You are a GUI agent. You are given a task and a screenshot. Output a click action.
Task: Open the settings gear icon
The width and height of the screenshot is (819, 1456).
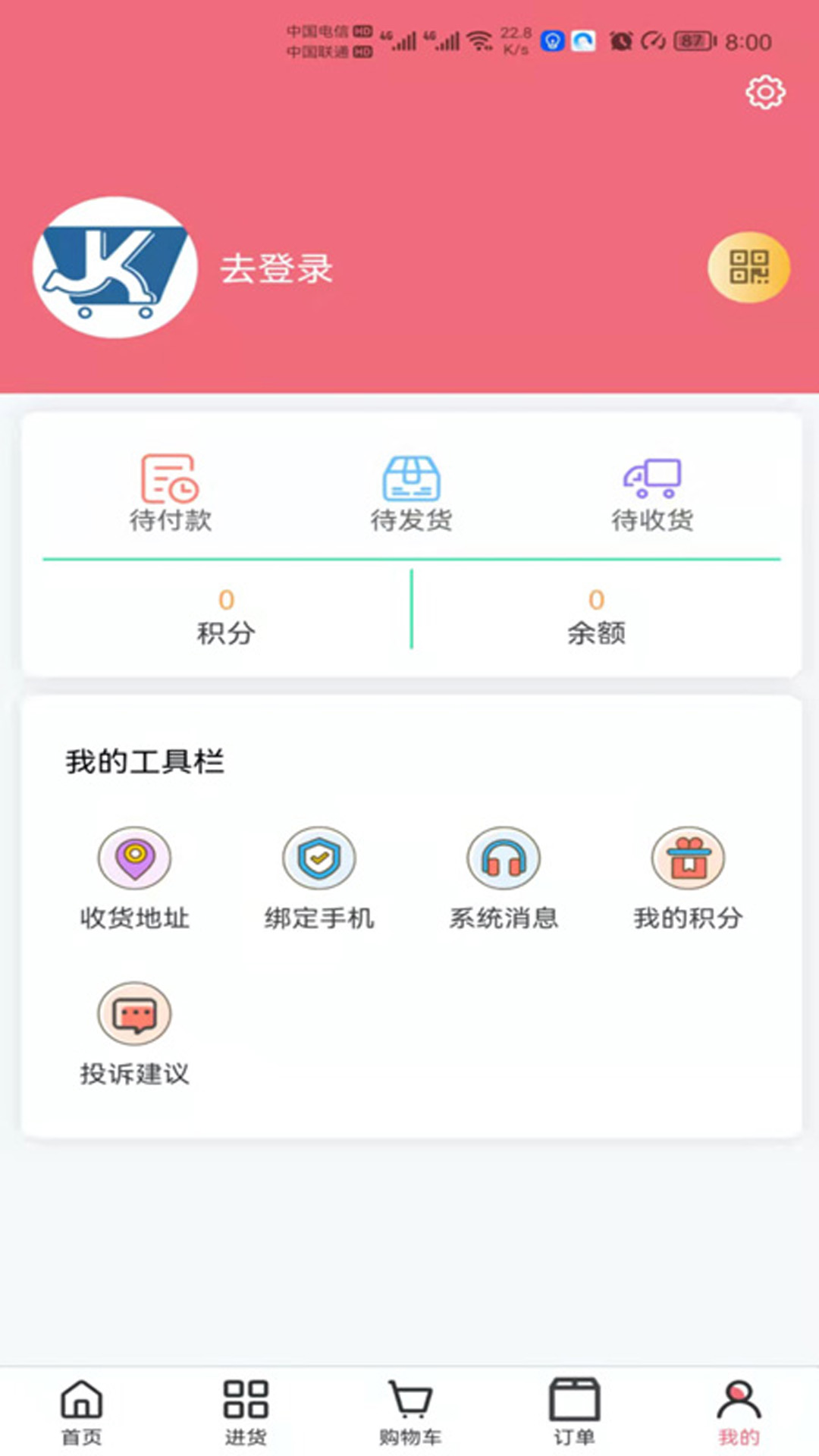point(765,93)
